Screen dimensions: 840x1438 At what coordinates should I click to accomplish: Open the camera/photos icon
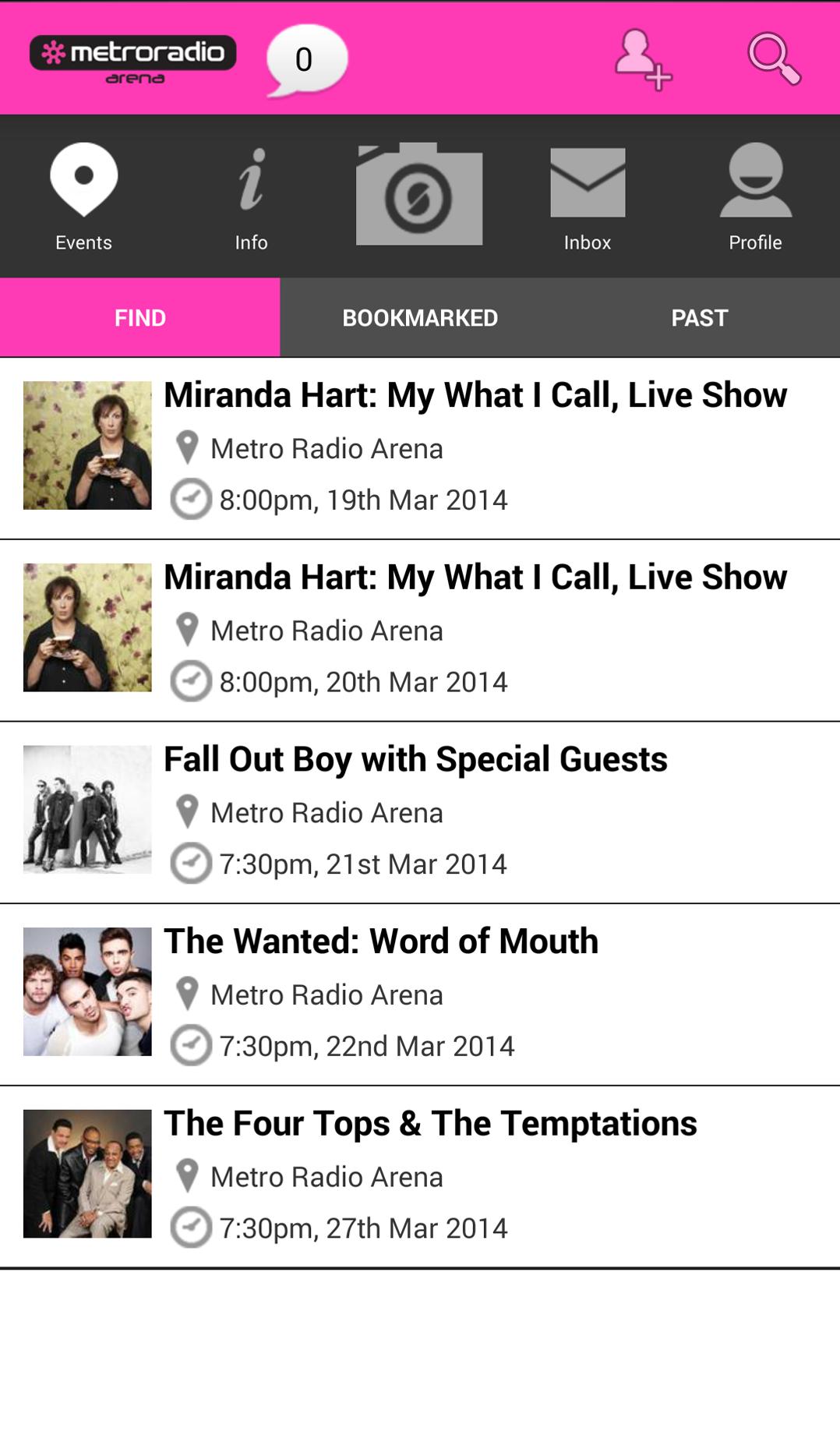419,193
